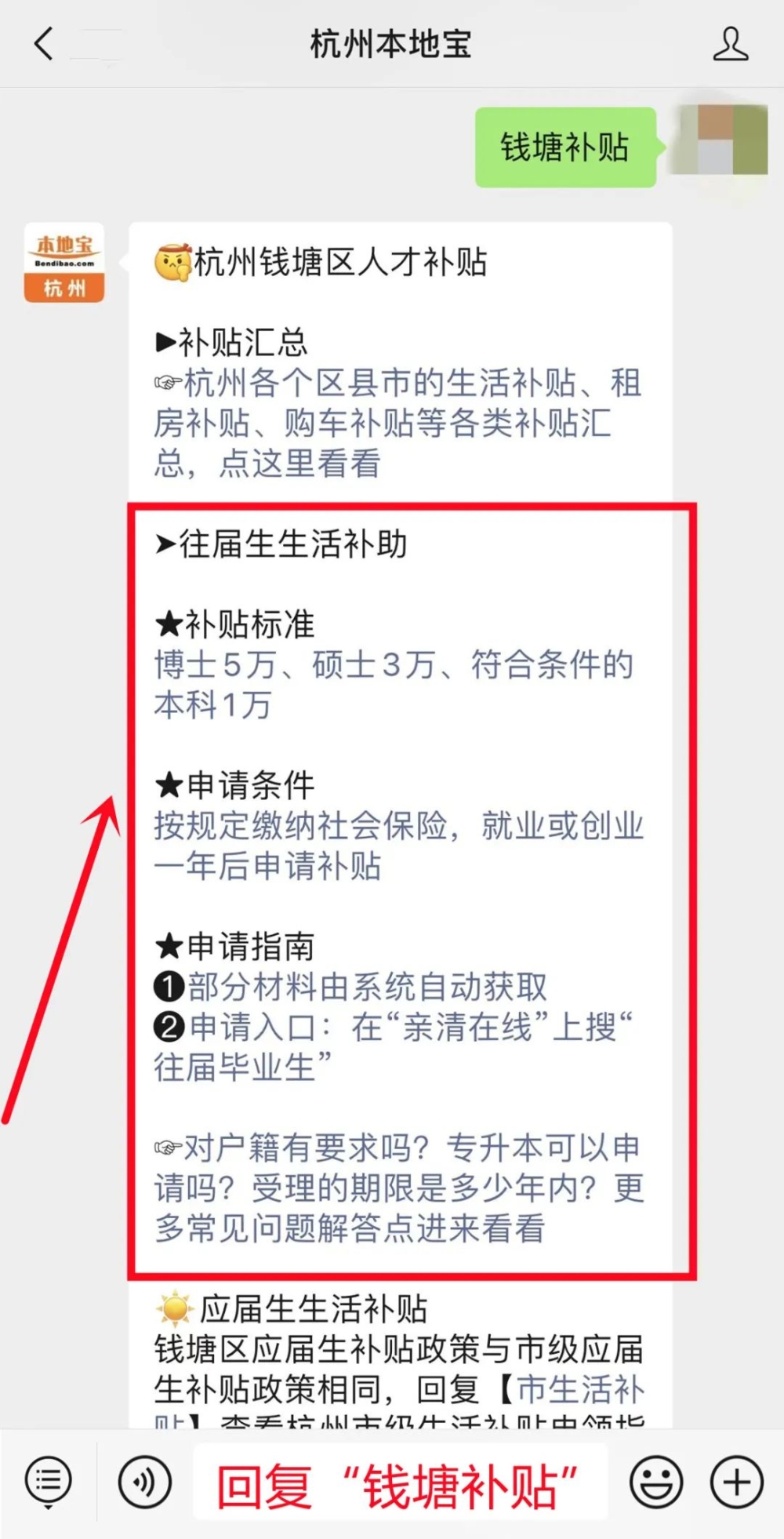The width and height of the screenshot is (784, 1539).
Task: Tap the 市生活补贴 link
Action: (x=580, y=1390)
